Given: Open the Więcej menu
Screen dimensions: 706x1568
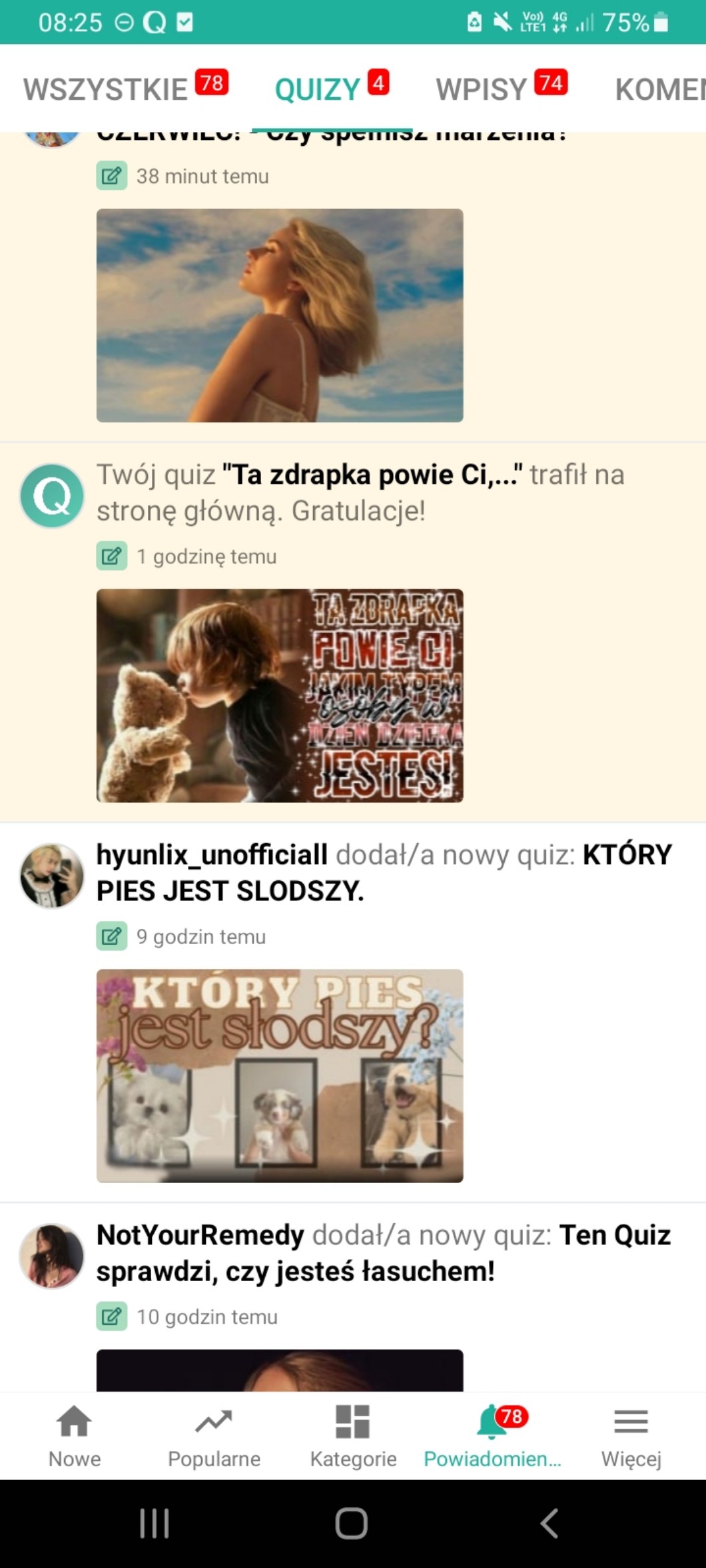Looking at the screenshot, I should click(631, 1436).
